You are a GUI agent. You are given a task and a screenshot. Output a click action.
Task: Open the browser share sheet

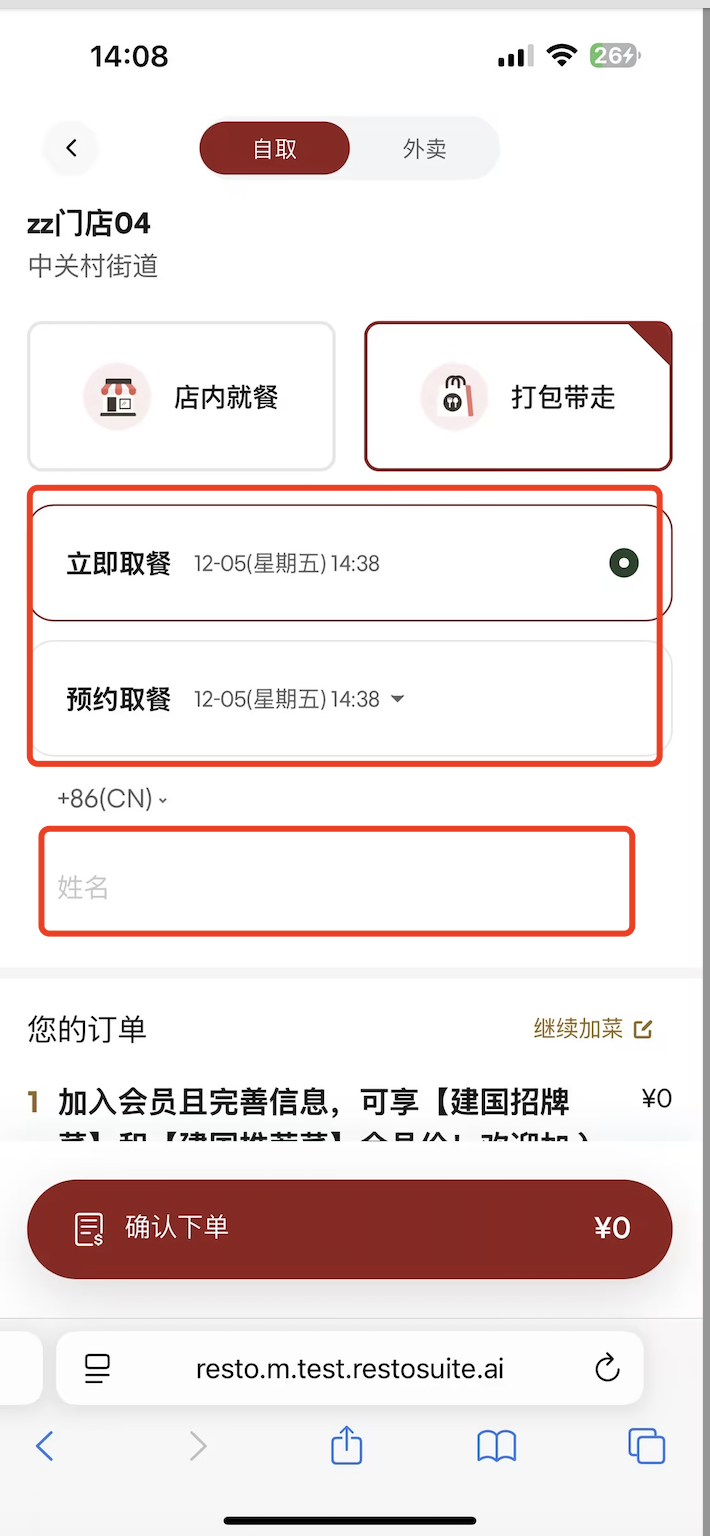[346, 1446]
